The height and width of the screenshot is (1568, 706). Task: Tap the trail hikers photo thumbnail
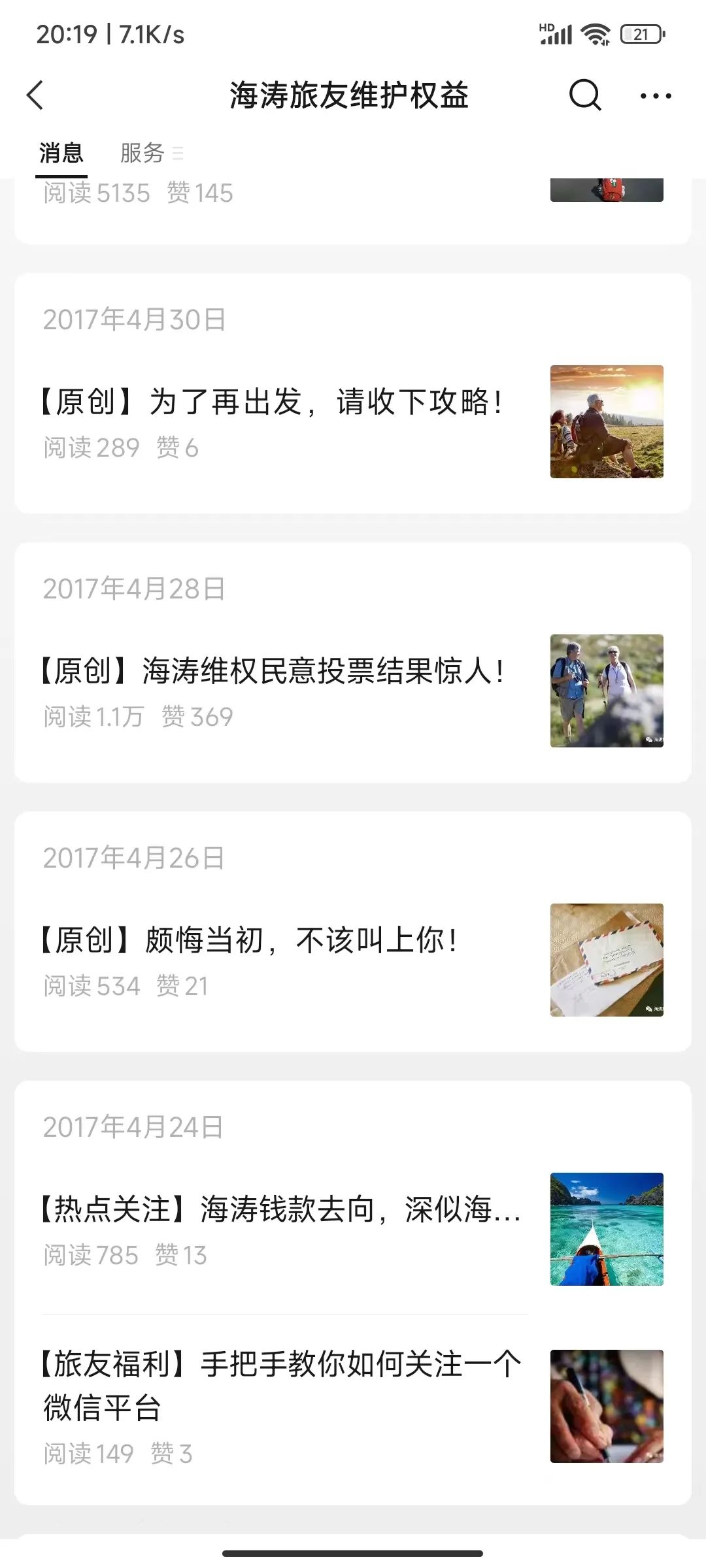(607, 689)
